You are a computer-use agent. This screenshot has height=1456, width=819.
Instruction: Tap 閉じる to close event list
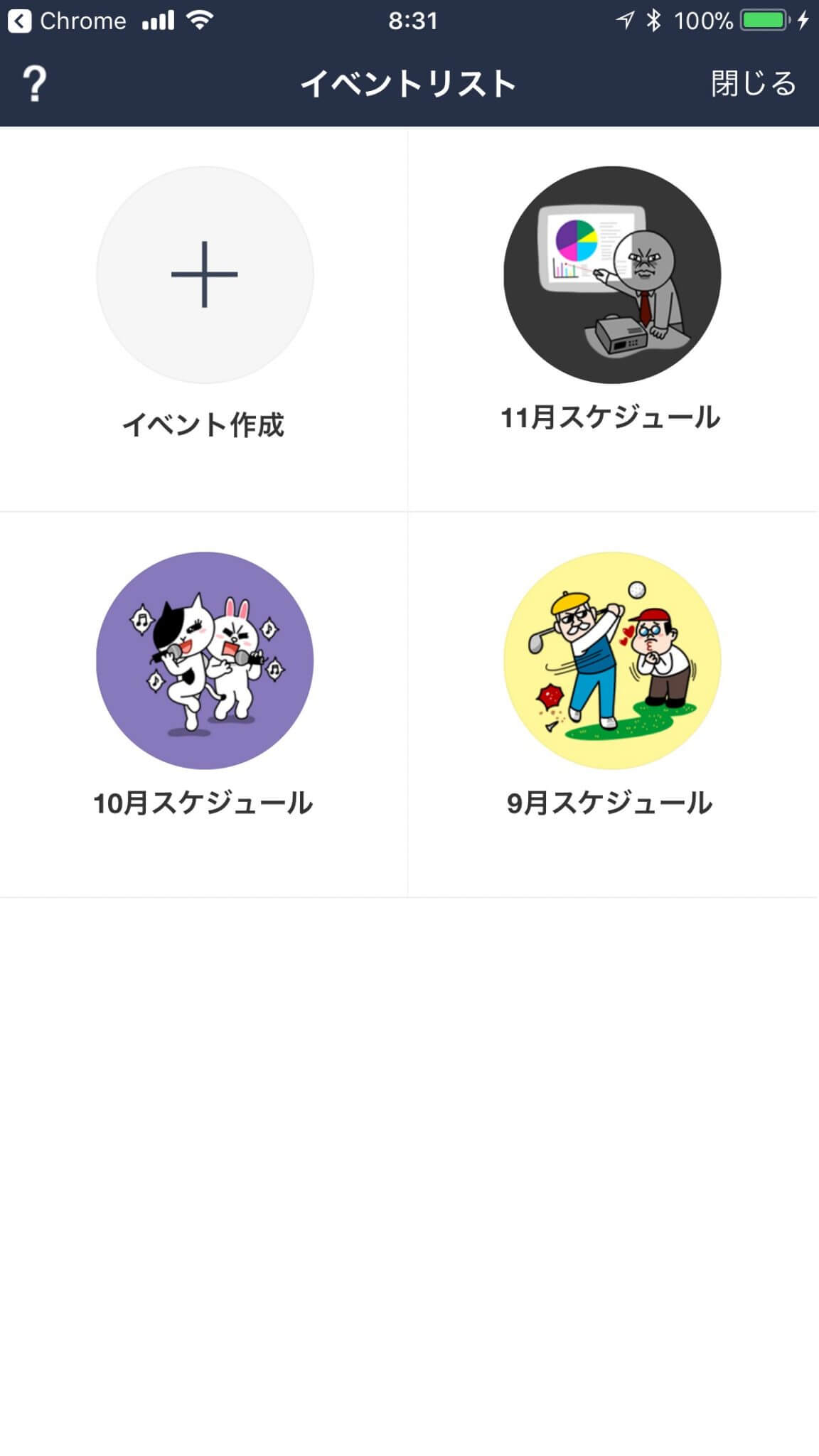pyautogui.click(x=753, y=84)
